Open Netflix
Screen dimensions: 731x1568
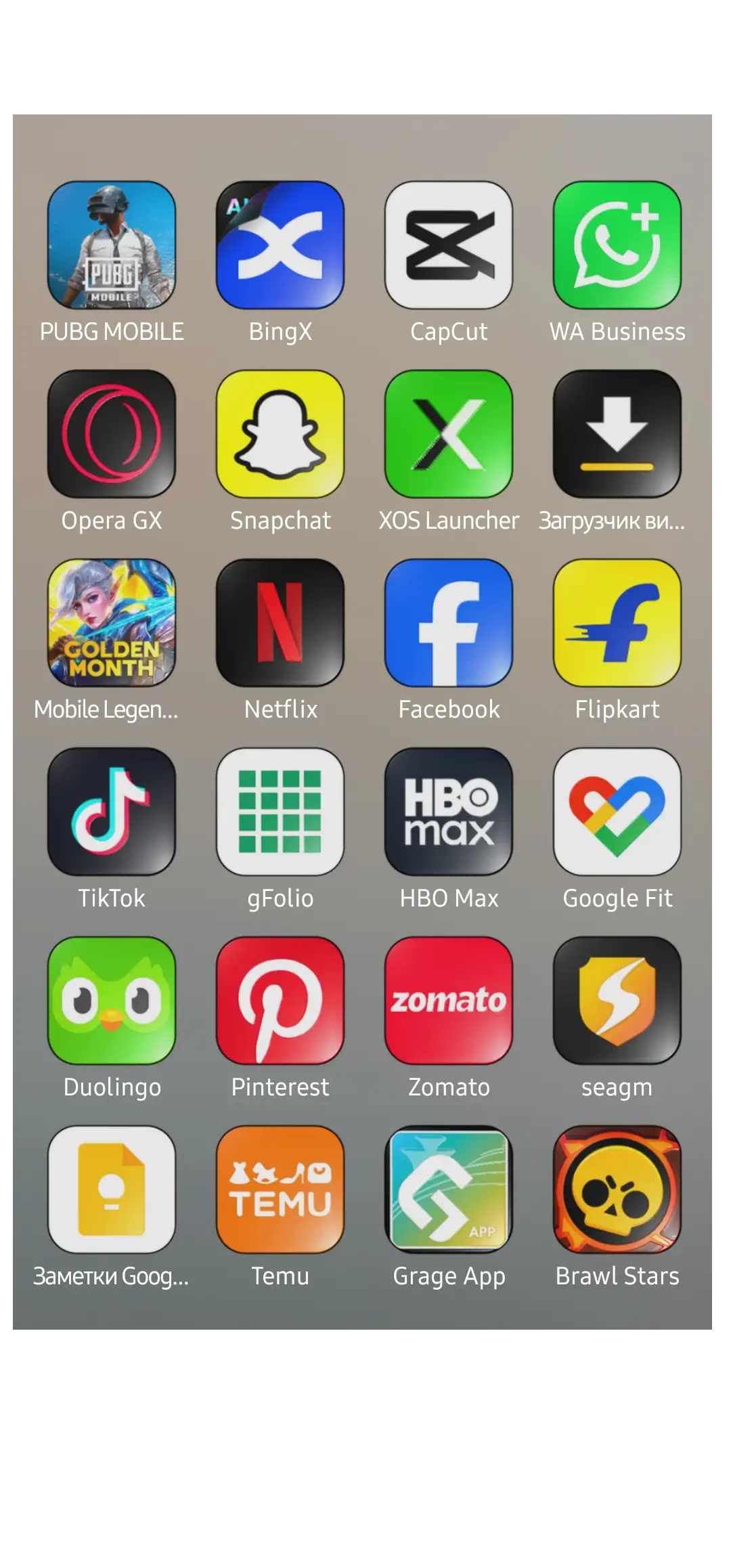coord(280,623)
